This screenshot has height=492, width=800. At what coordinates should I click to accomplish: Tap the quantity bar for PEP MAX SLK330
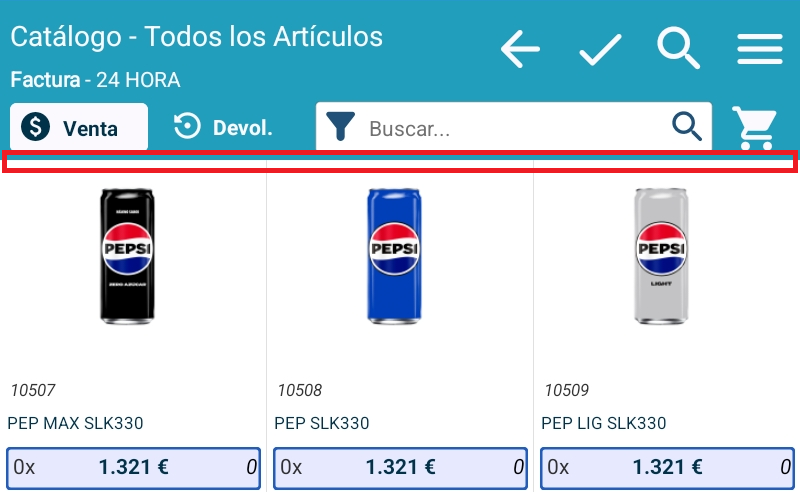point(134,467)
